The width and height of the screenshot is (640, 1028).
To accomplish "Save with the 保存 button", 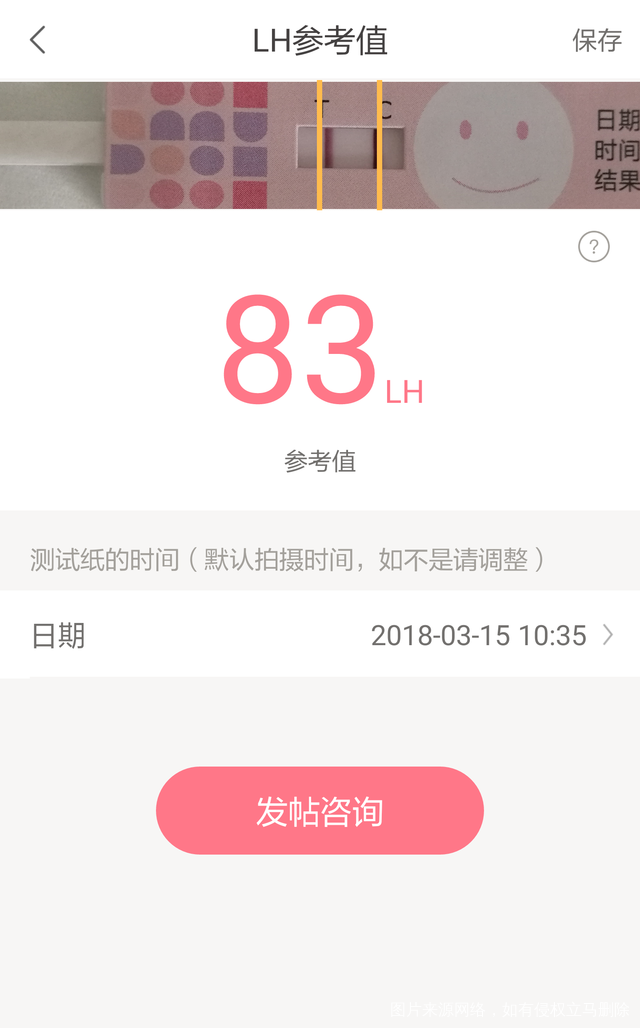I will click(x=597, y=40).
